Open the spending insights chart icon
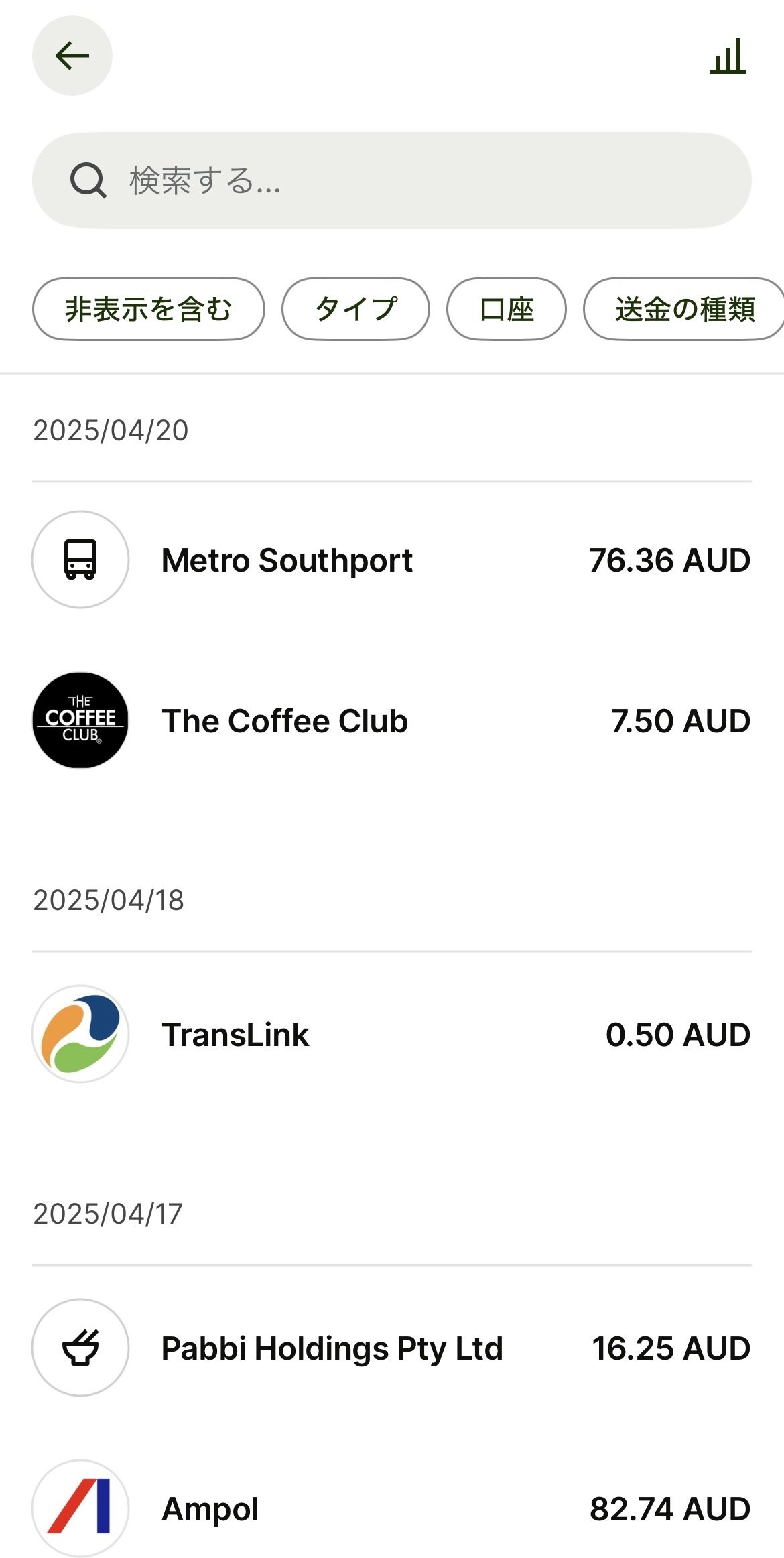Viewport: 784px width, 1558px height. tap(727, 56)
